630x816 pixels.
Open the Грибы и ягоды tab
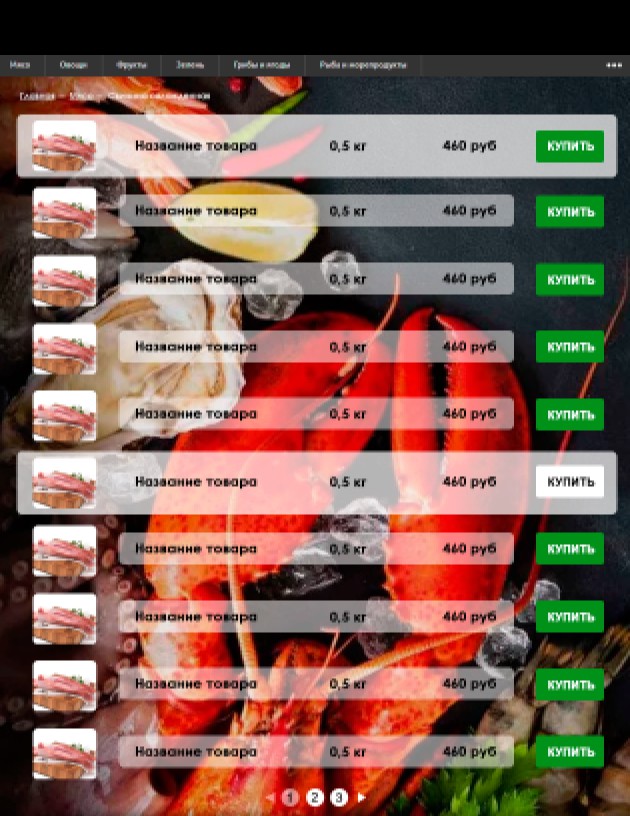262,65
